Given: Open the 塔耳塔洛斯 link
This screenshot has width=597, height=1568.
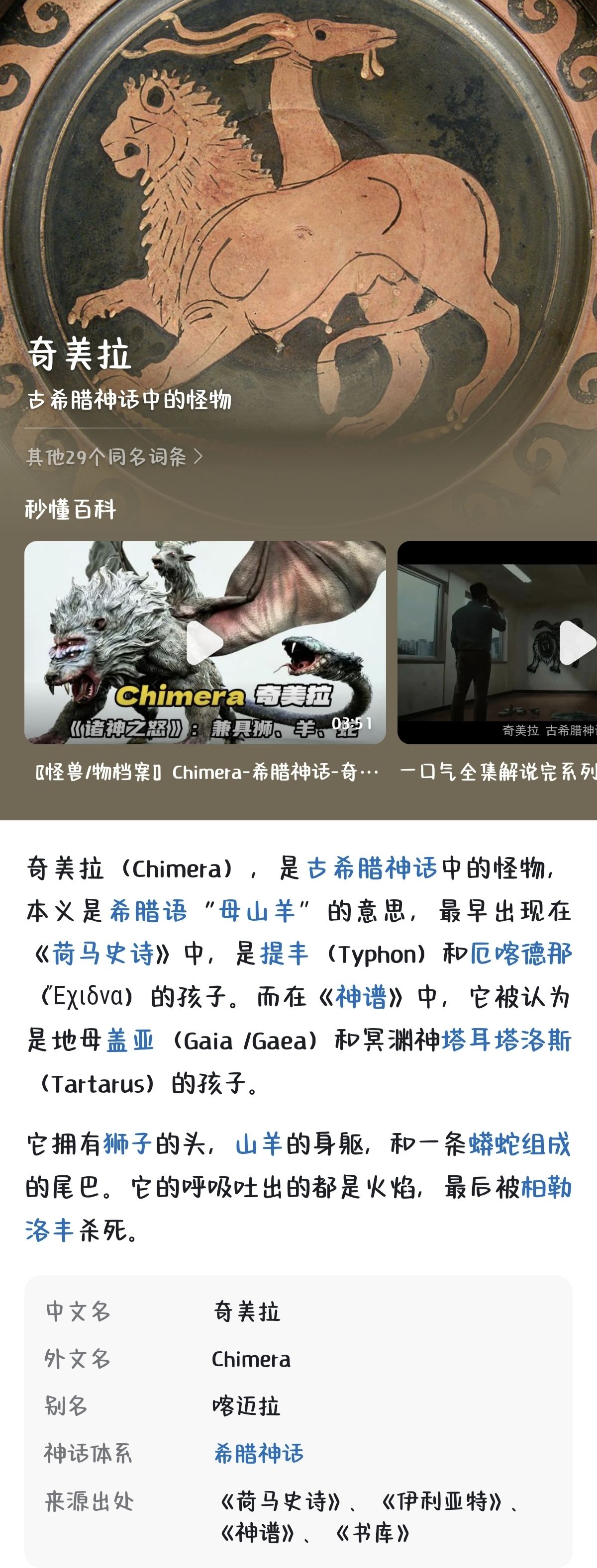Looking at the screenshot, I should tap(507, 1040).
